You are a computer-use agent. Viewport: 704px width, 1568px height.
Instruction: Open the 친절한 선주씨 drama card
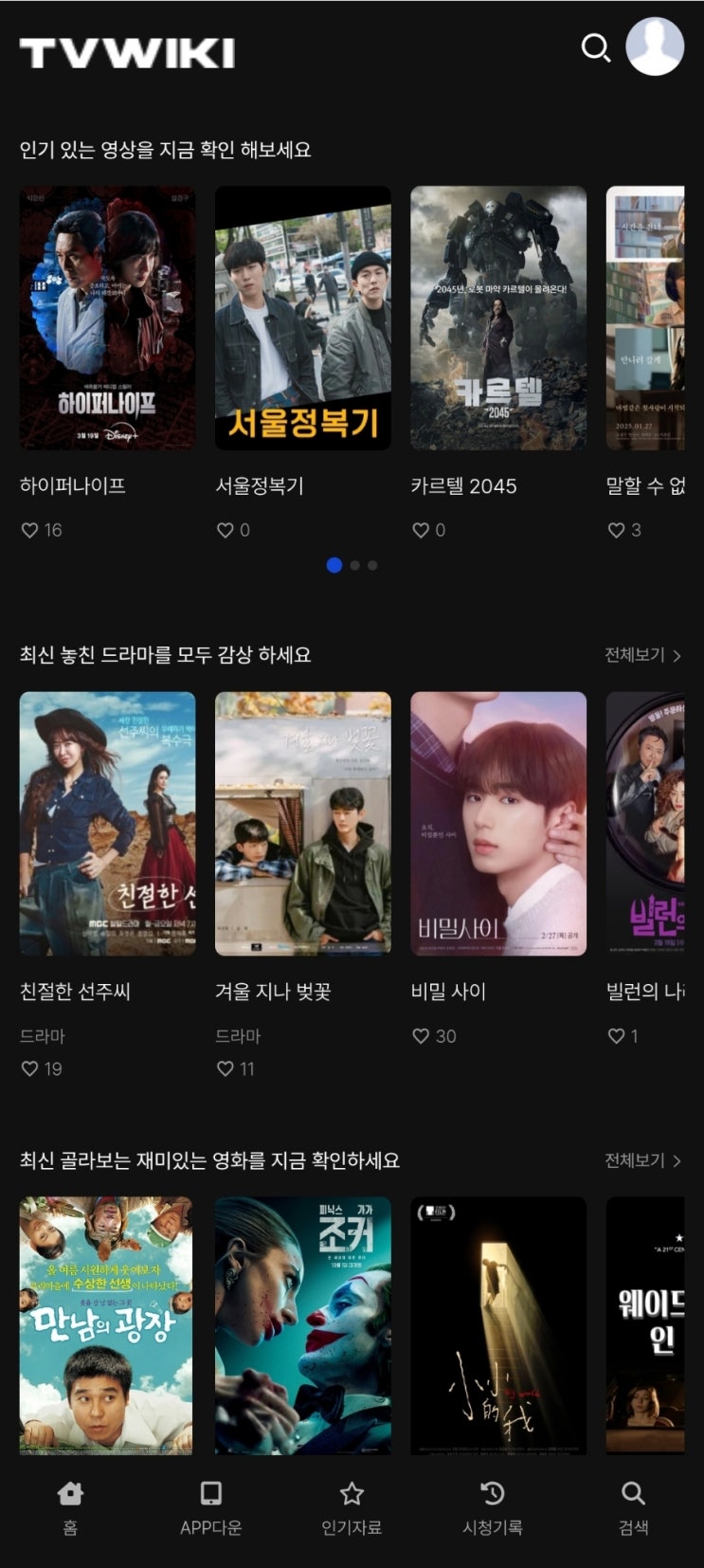107,823
